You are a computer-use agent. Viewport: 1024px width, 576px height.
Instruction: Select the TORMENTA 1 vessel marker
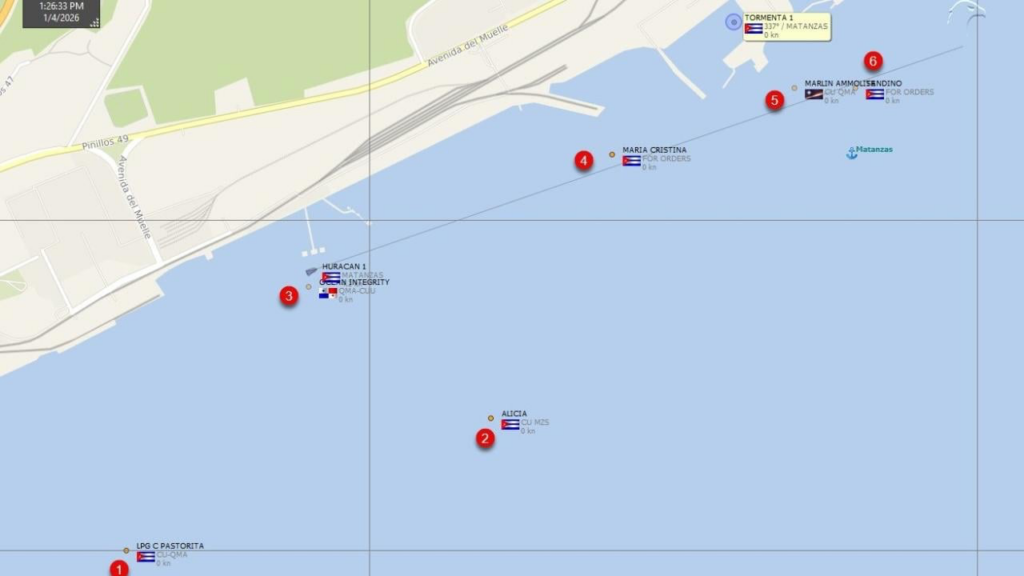pyautogui.click(x=733, y=21)
